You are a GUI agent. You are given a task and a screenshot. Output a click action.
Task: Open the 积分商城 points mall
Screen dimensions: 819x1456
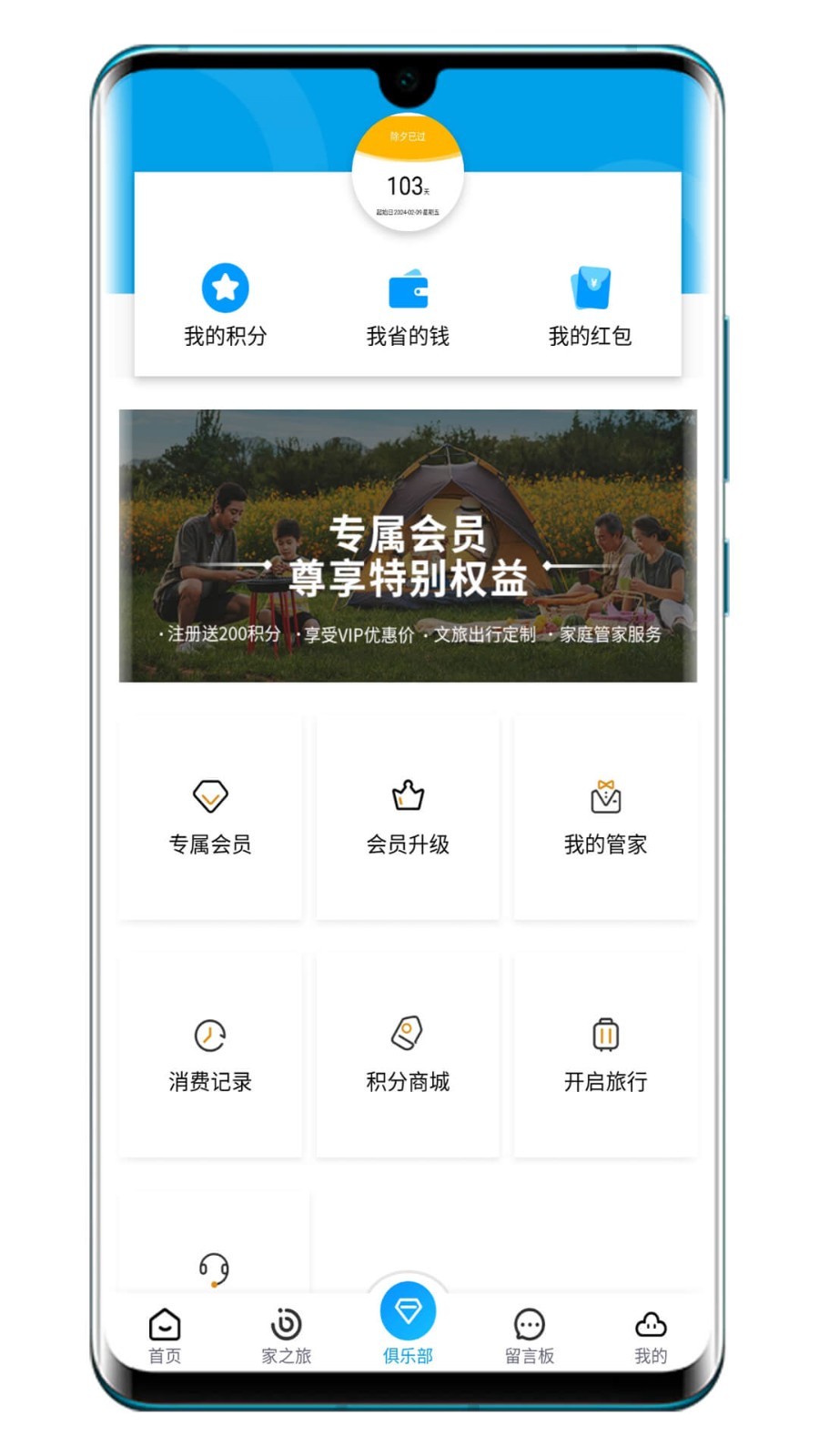[408, 1055]
